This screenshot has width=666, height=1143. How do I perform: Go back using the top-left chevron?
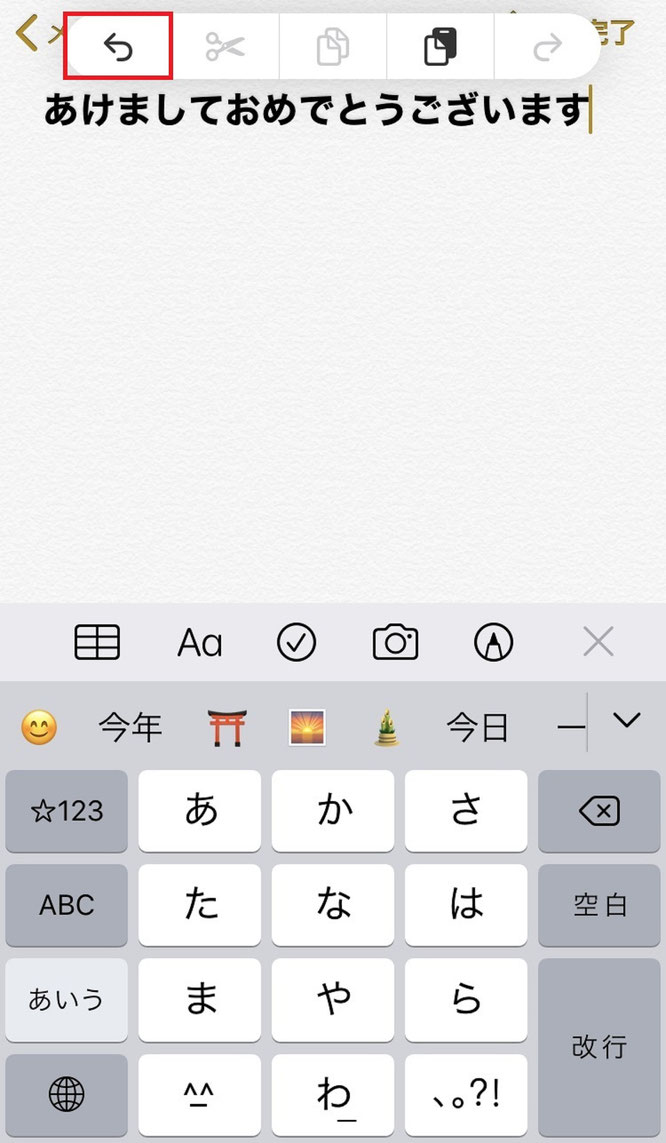coord(26,33)
